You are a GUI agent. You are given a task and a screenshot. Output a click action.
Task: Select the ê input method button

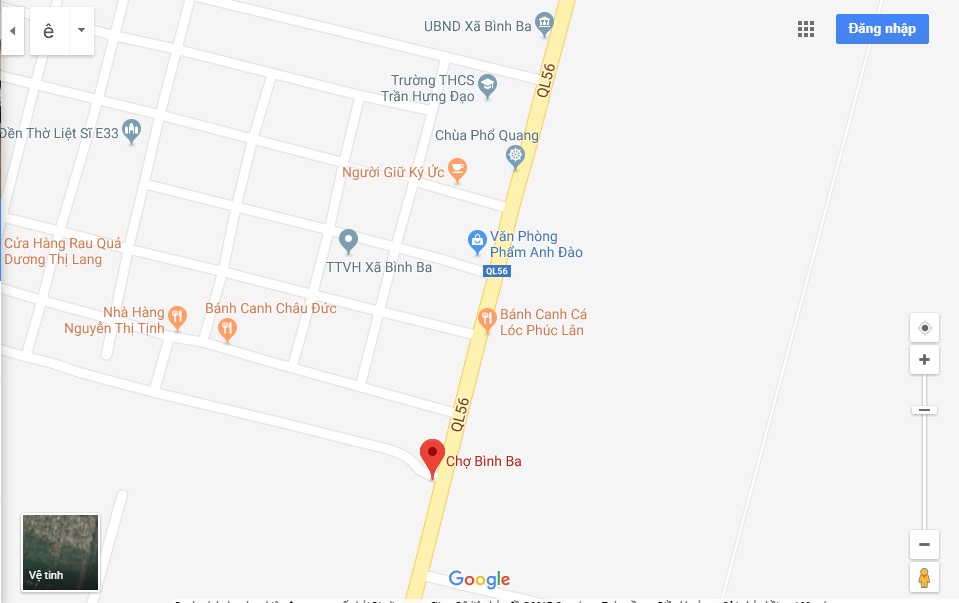[x=48, y=31]
